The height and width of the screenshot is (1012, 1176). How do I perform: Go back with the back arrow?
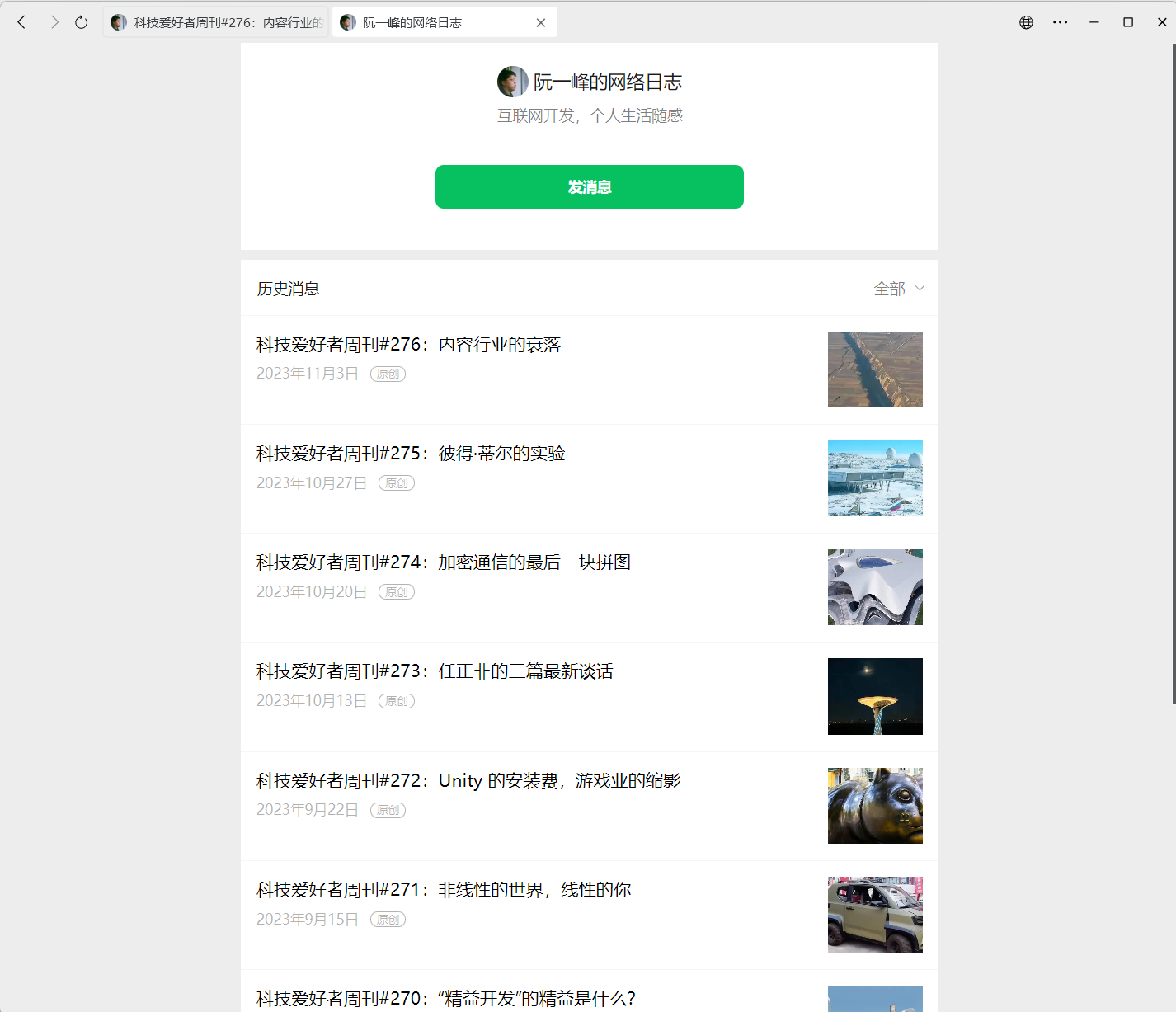tap(22, 22)
